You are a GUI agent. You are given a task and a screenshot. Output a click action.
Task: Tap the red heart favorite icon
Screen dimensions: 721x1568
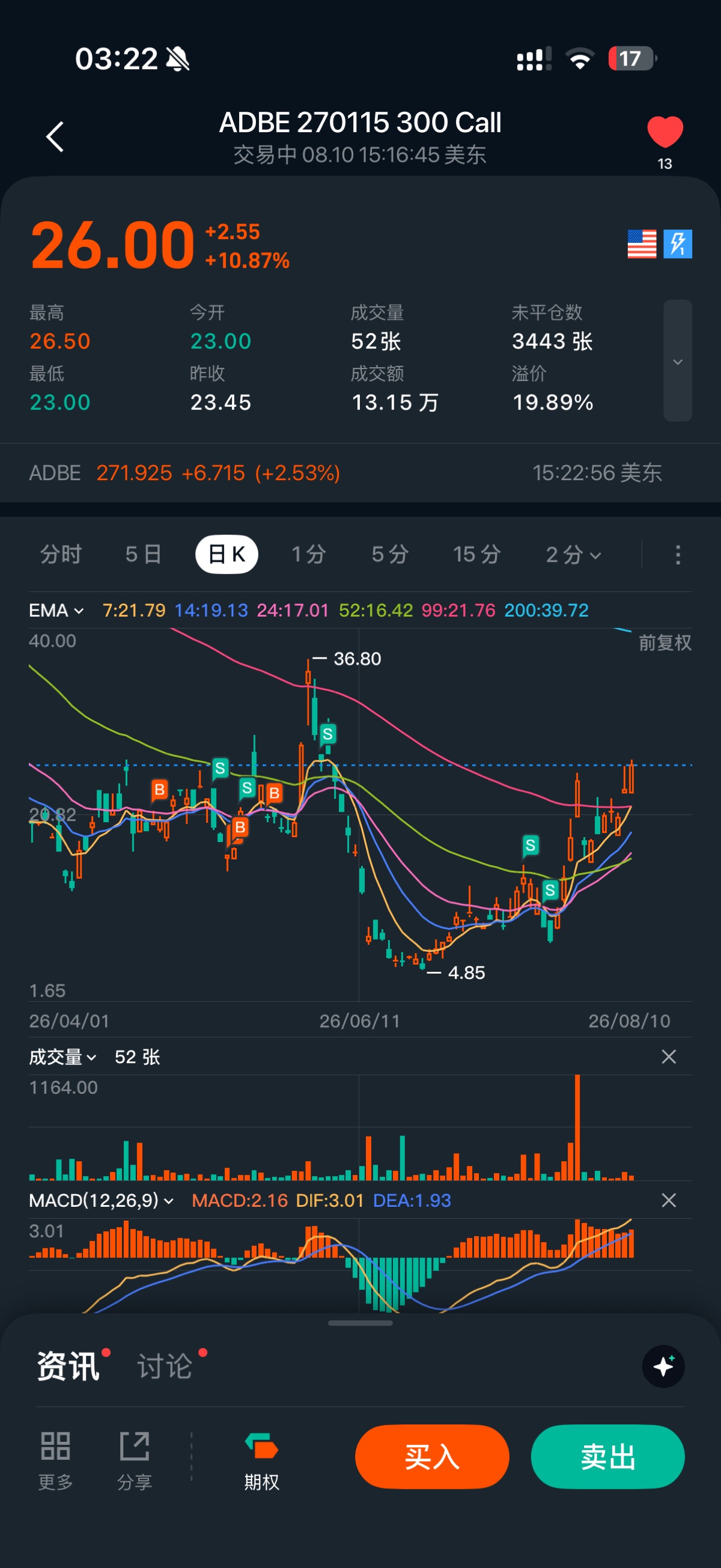pyautogui.click(x=665, y=132)
